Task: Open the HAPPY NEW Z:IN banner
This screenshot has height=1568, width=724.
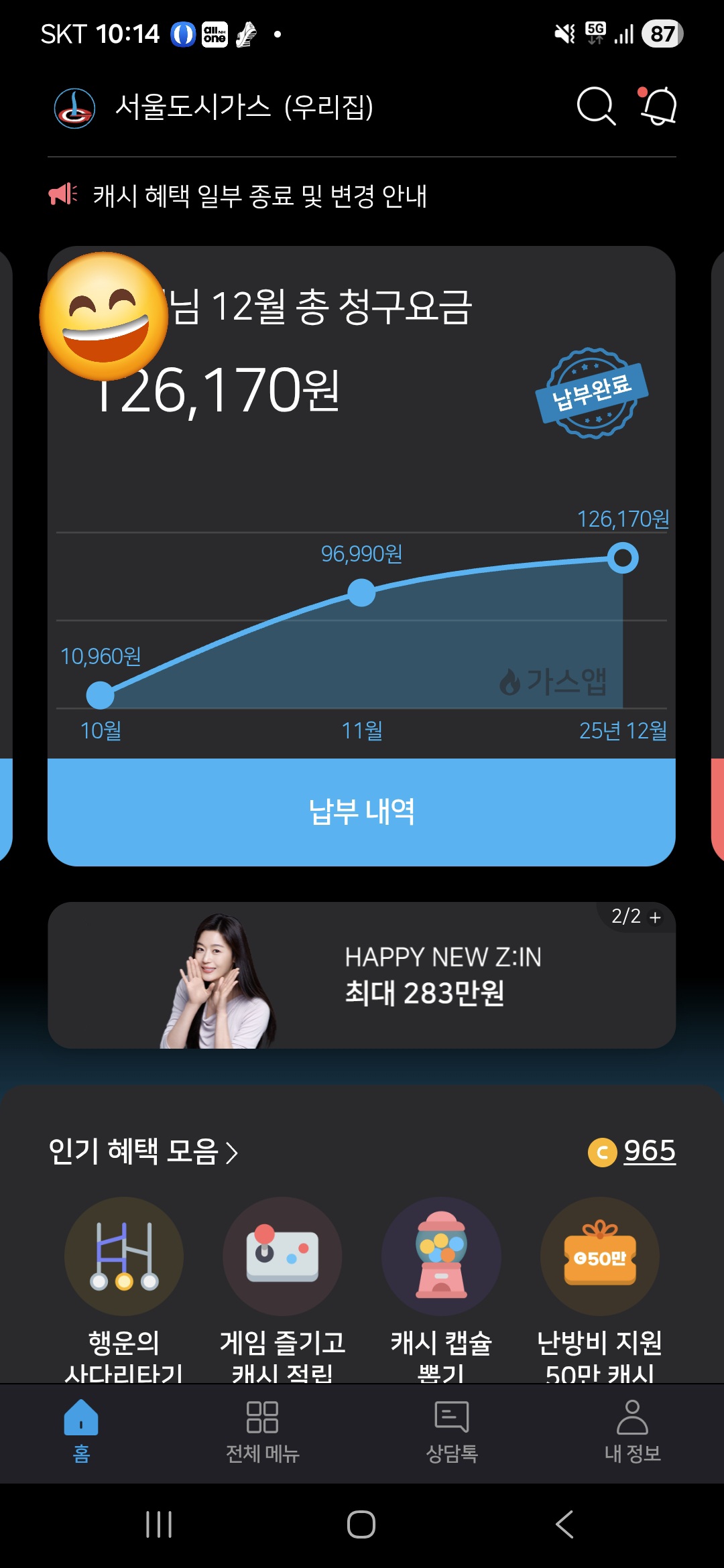Action: [x=361, y=976]
